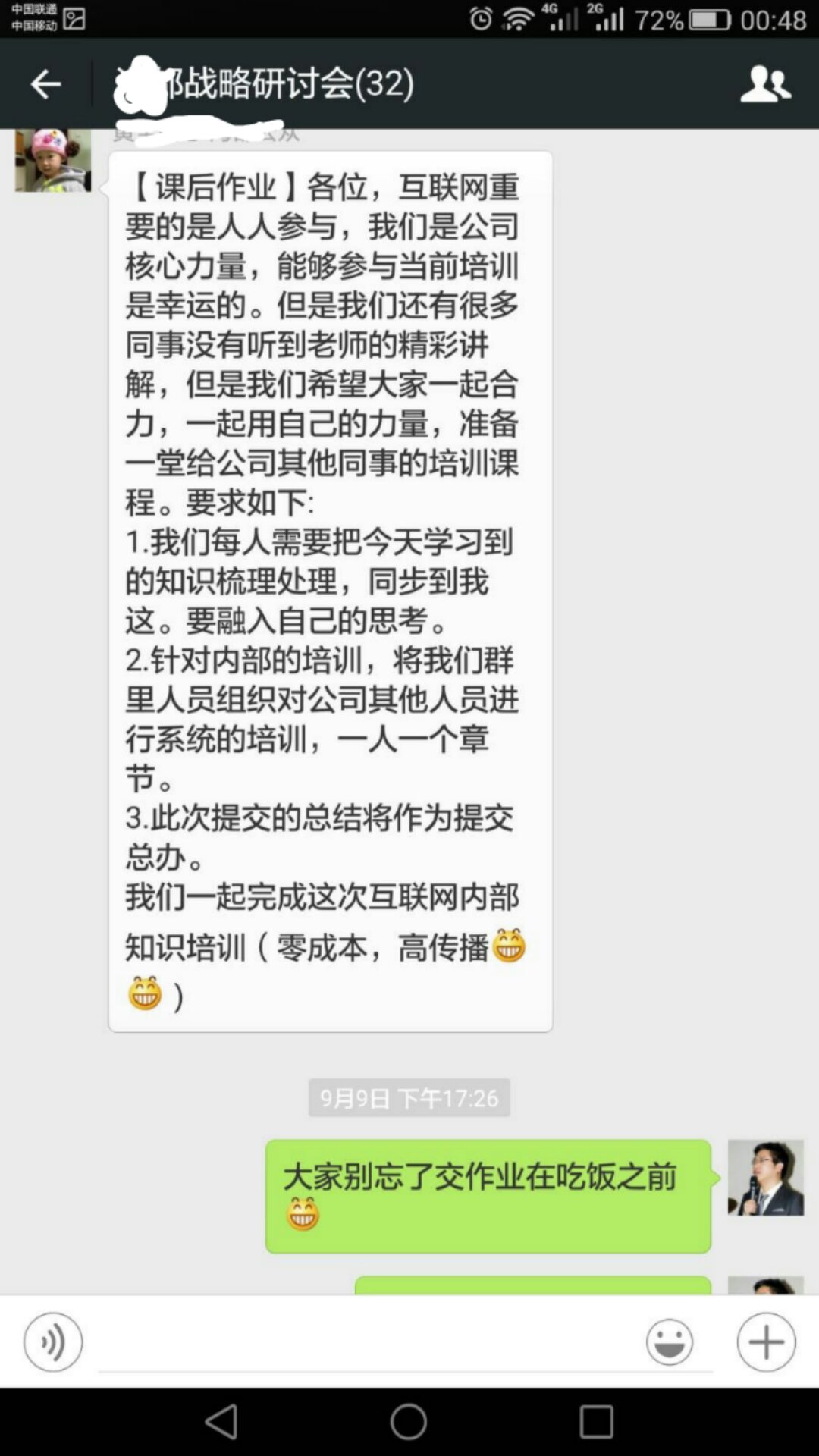Go back from the group chat
This screenshot has height=1456, width=819.
[x=45, y=83]
